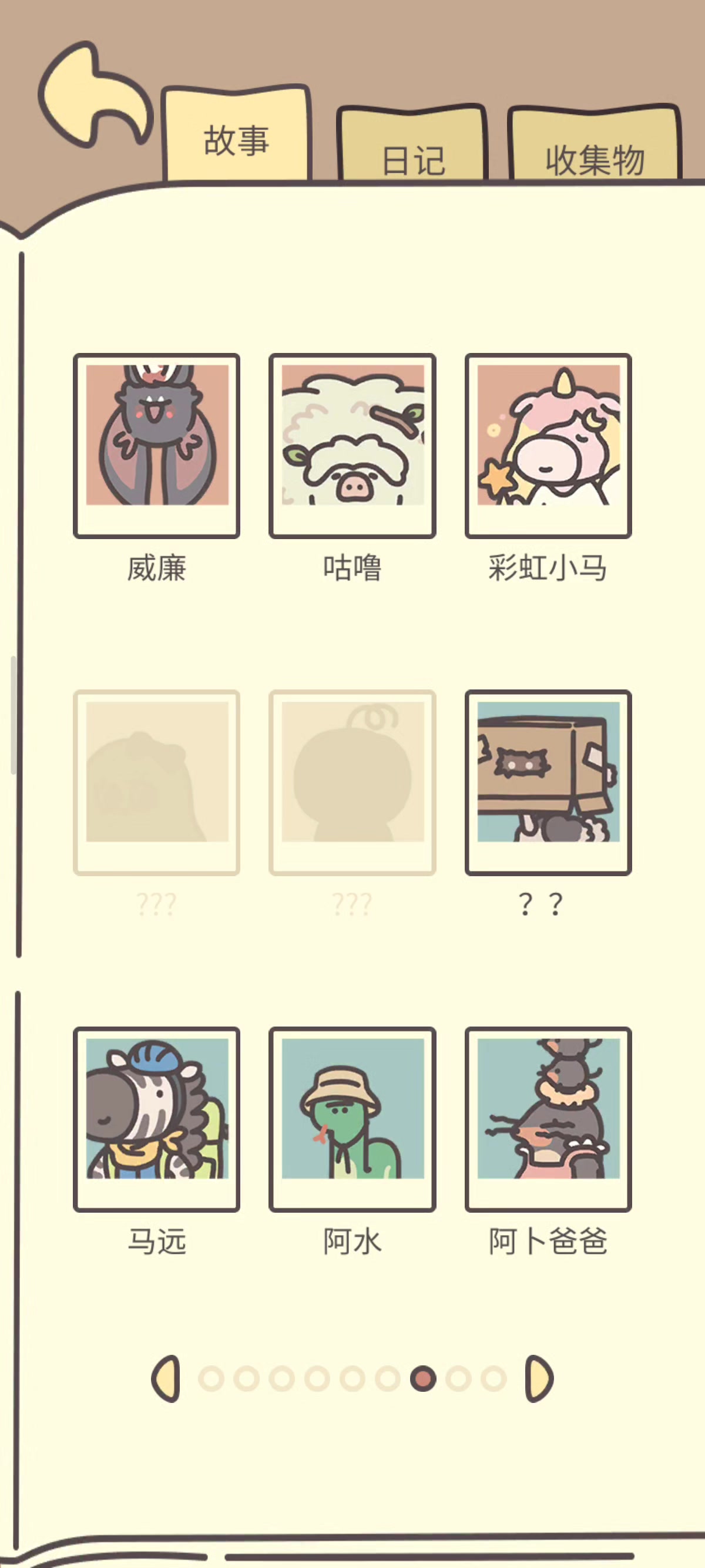Open 威廉's story card
The image size is (705, 1568).
(156, 446)
